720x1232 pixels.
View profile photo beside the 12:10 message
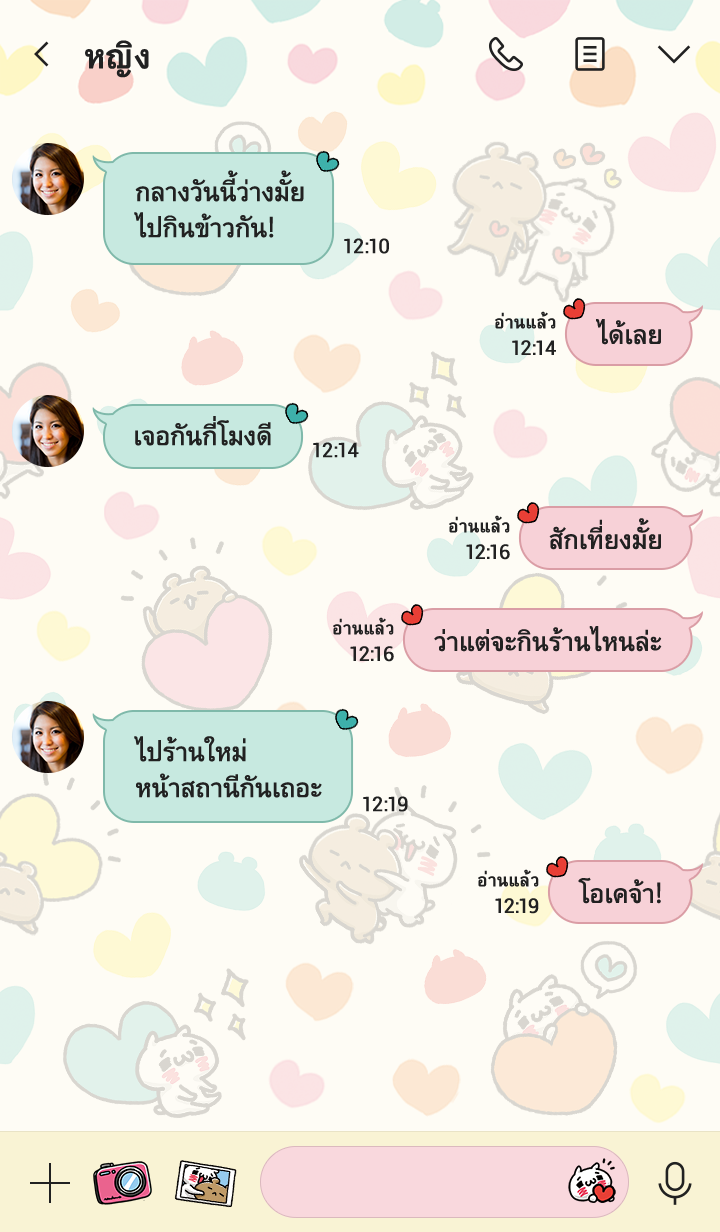pyautogui.click(x=48, y=179)
